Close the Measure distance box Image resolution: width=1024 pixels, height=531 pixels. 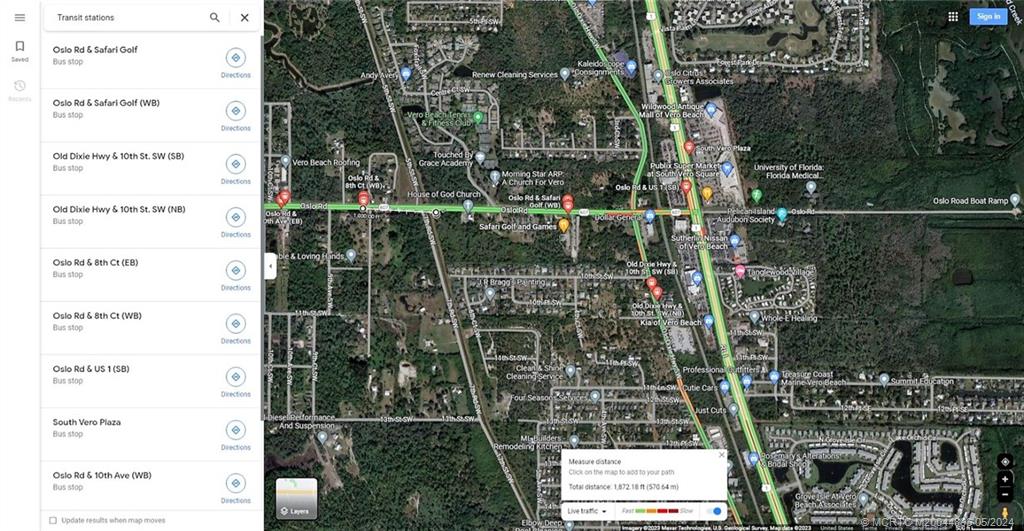(x=721, y=456)
